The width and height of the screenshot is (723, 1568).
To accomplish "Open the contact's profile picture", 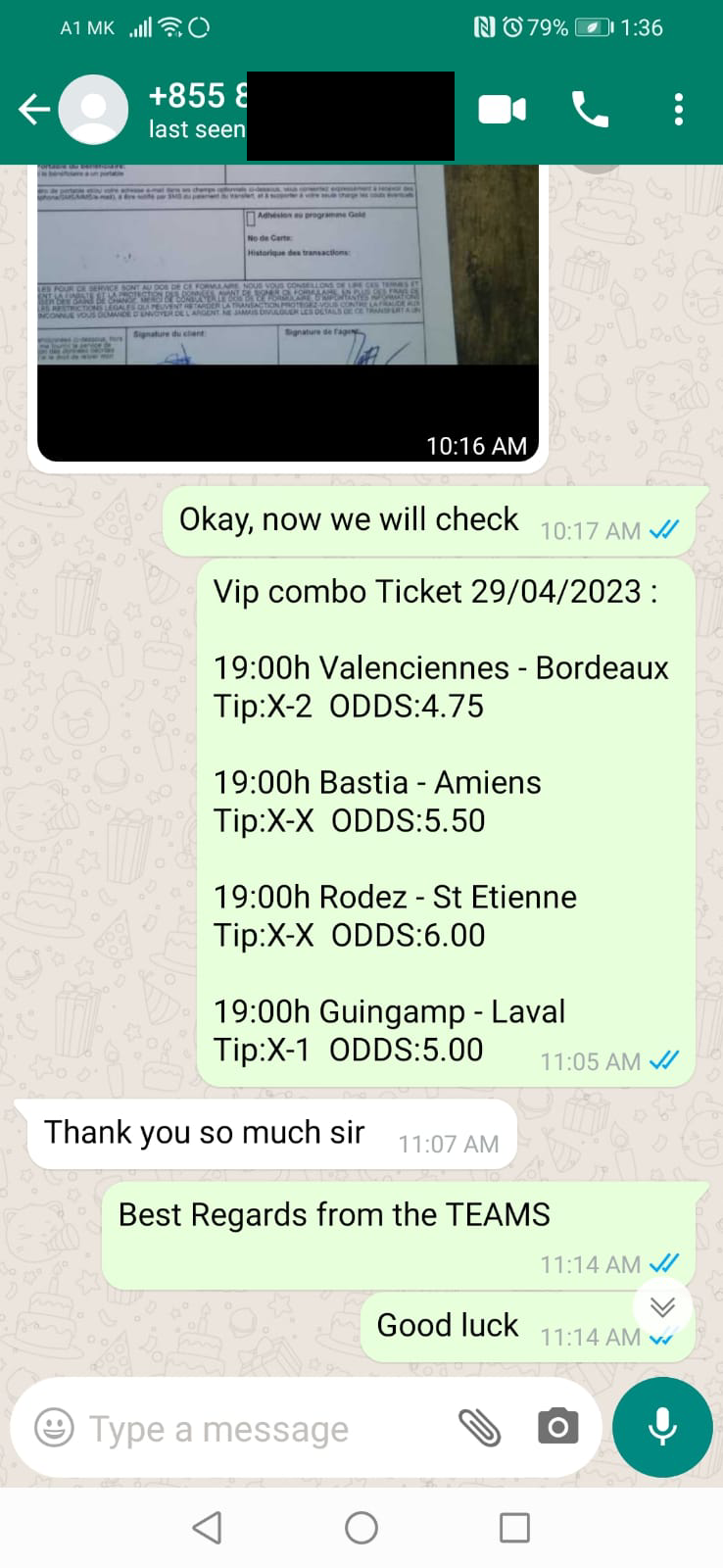I will tap(93, 110).
